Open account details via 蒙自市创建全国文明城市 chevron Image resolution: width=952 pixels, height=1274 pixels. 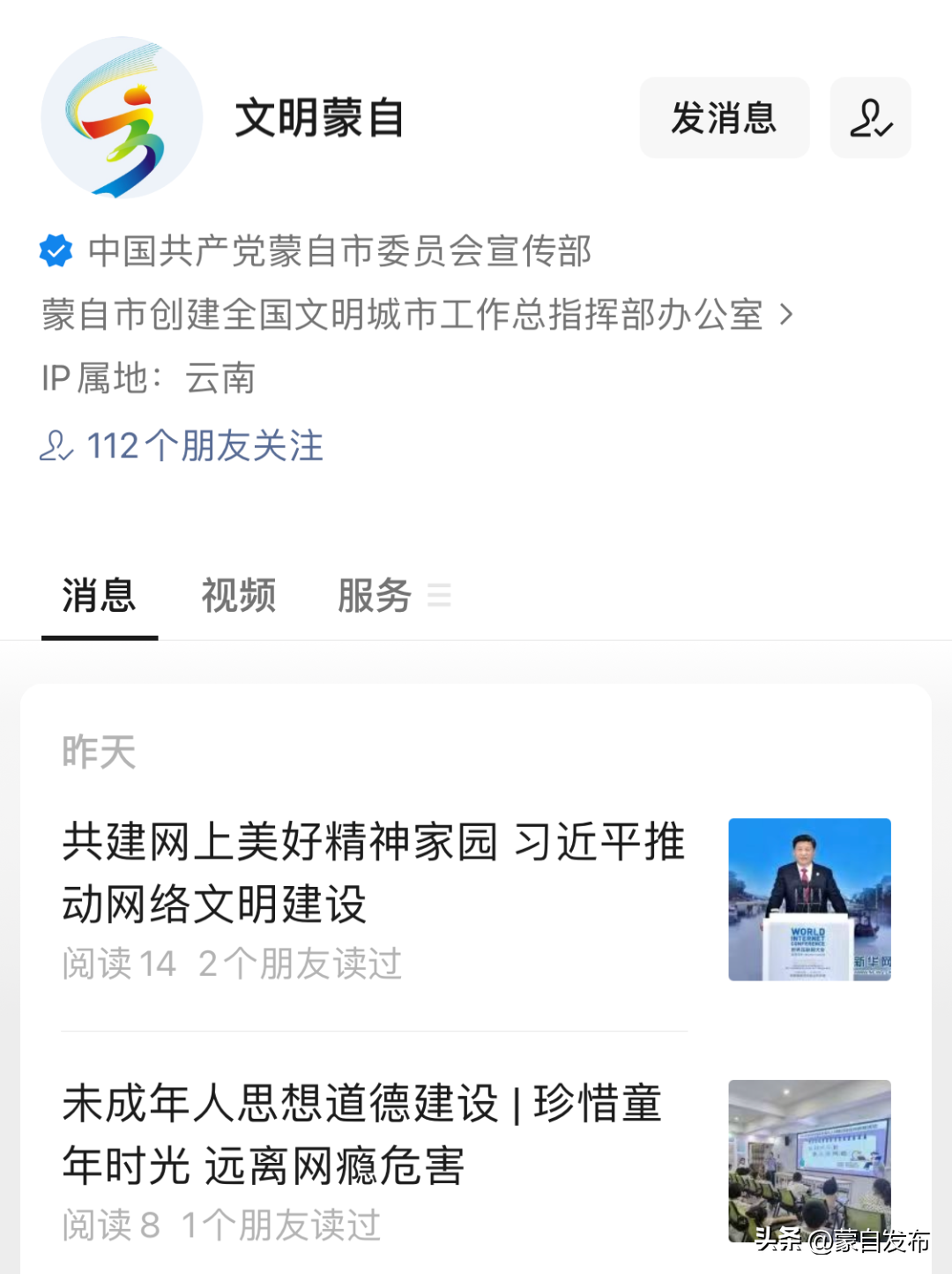pos(785,315)
